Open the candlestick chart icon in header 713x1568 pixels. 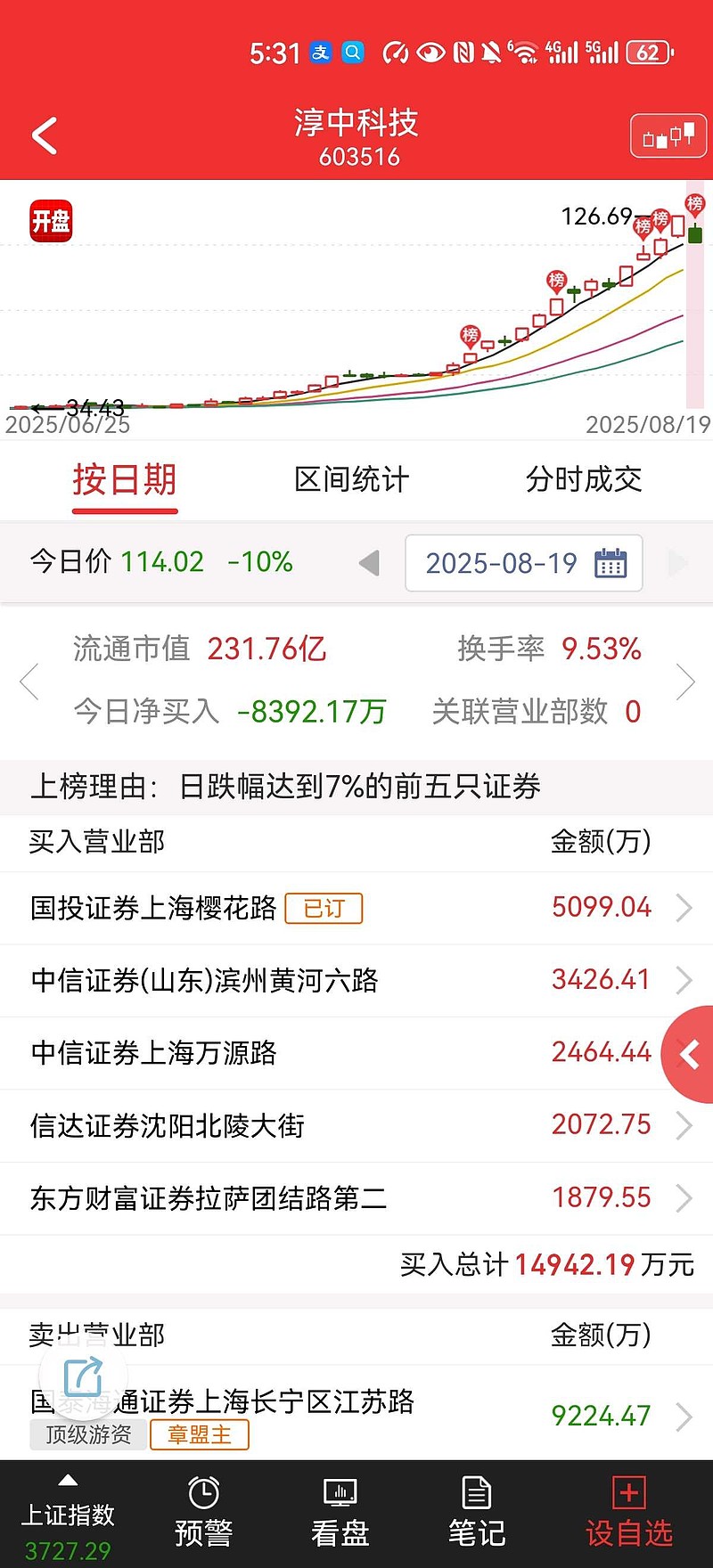pos(668,136)
